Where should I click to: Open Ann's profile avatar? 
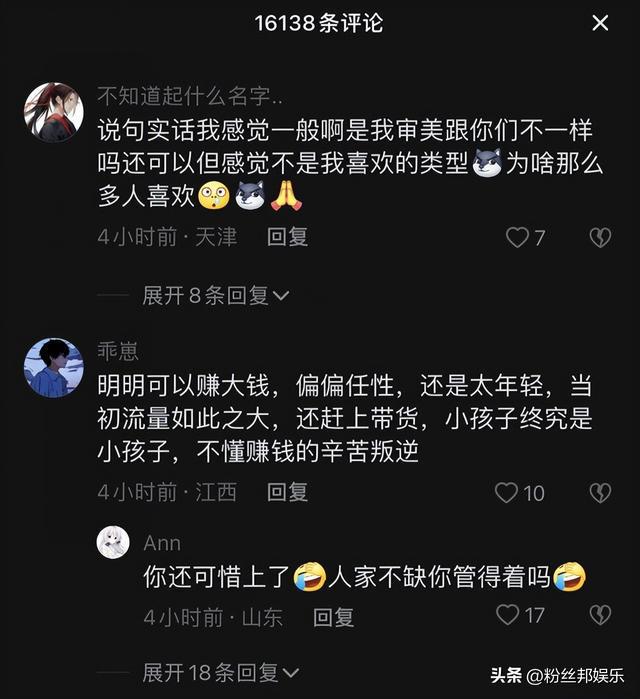(x=113, y=543)
